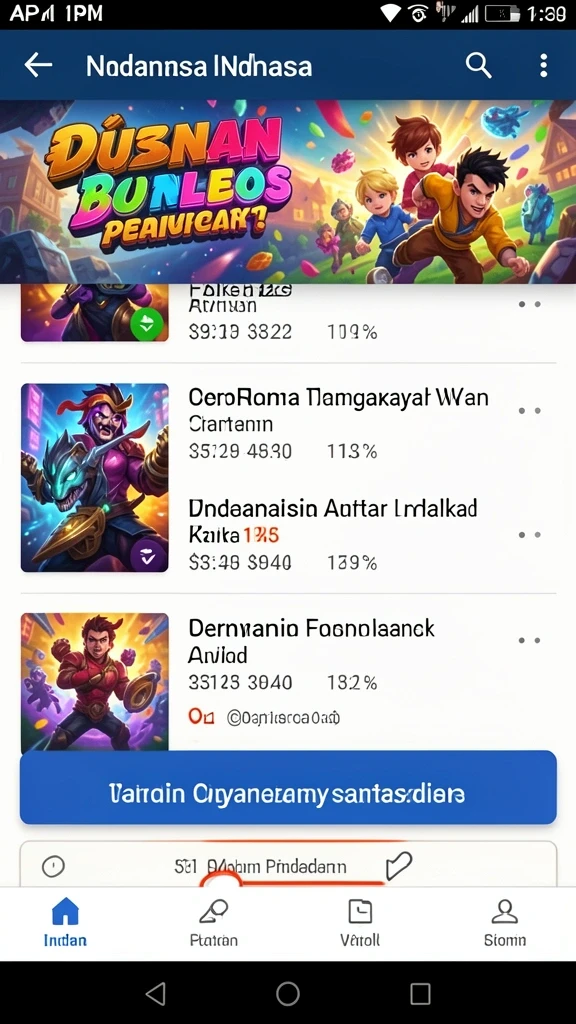Go back using the app bar arrow
This screenshot has width=576, height=1024.
point(38,65)
